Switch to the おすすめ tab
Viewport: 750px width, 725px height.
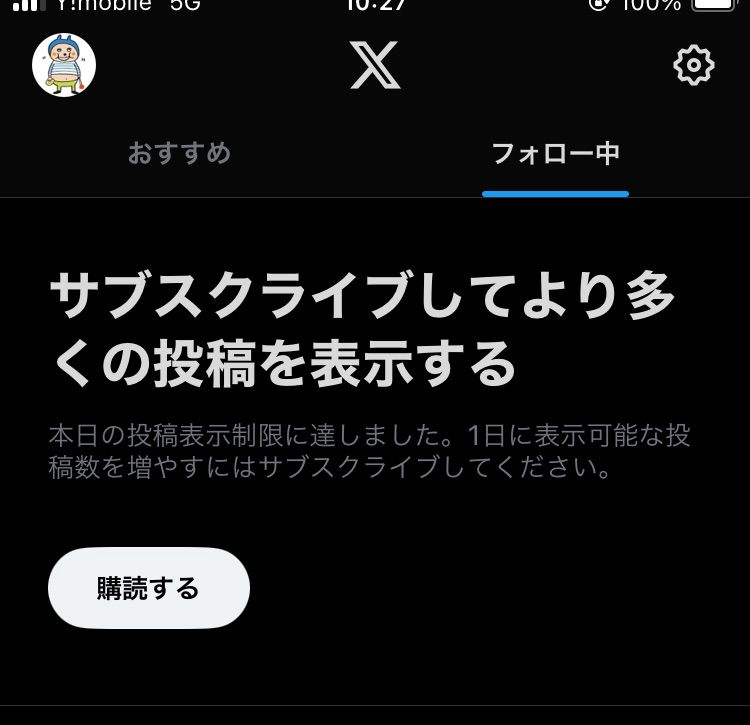(x=179, y=153)
